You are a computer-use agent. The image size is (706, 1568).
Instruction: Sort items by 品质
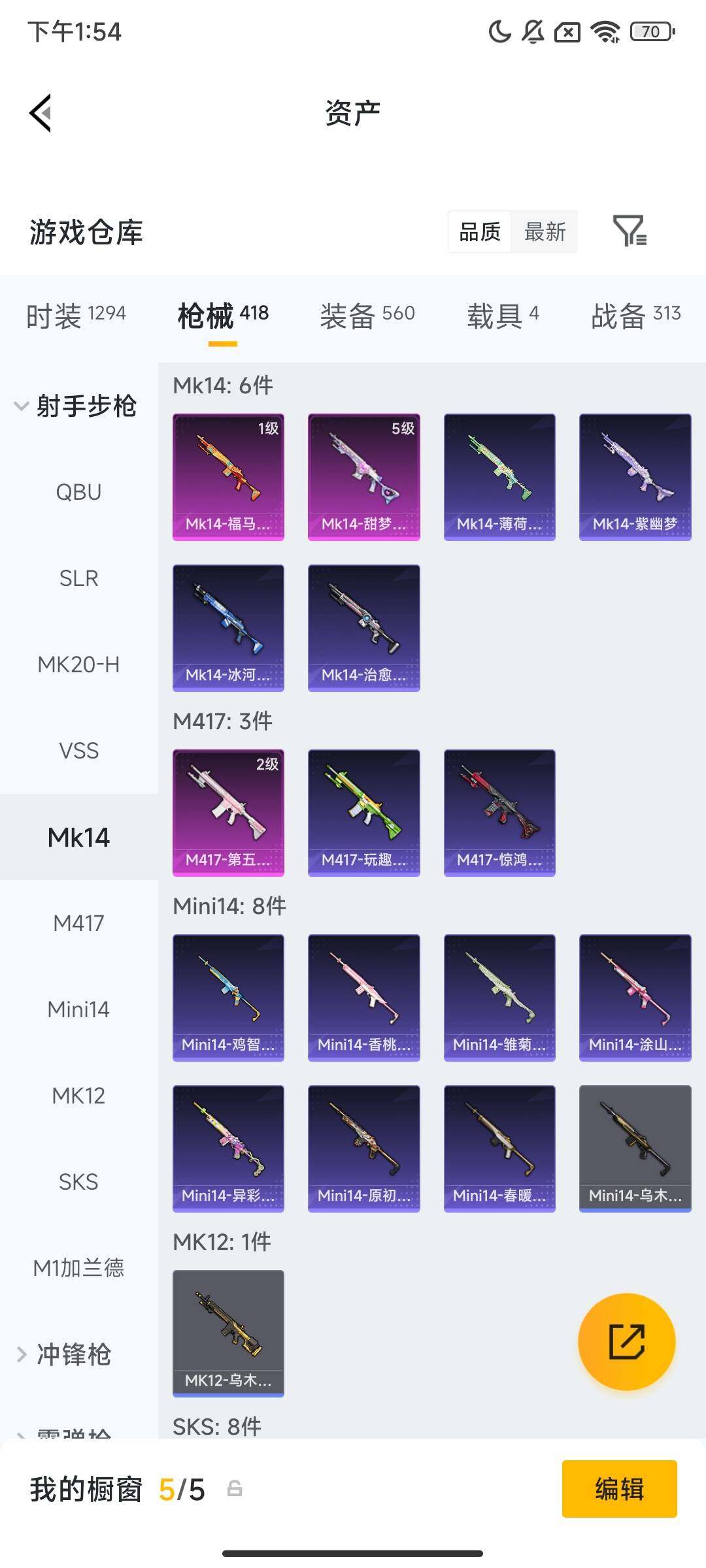[x=480, y=232]
